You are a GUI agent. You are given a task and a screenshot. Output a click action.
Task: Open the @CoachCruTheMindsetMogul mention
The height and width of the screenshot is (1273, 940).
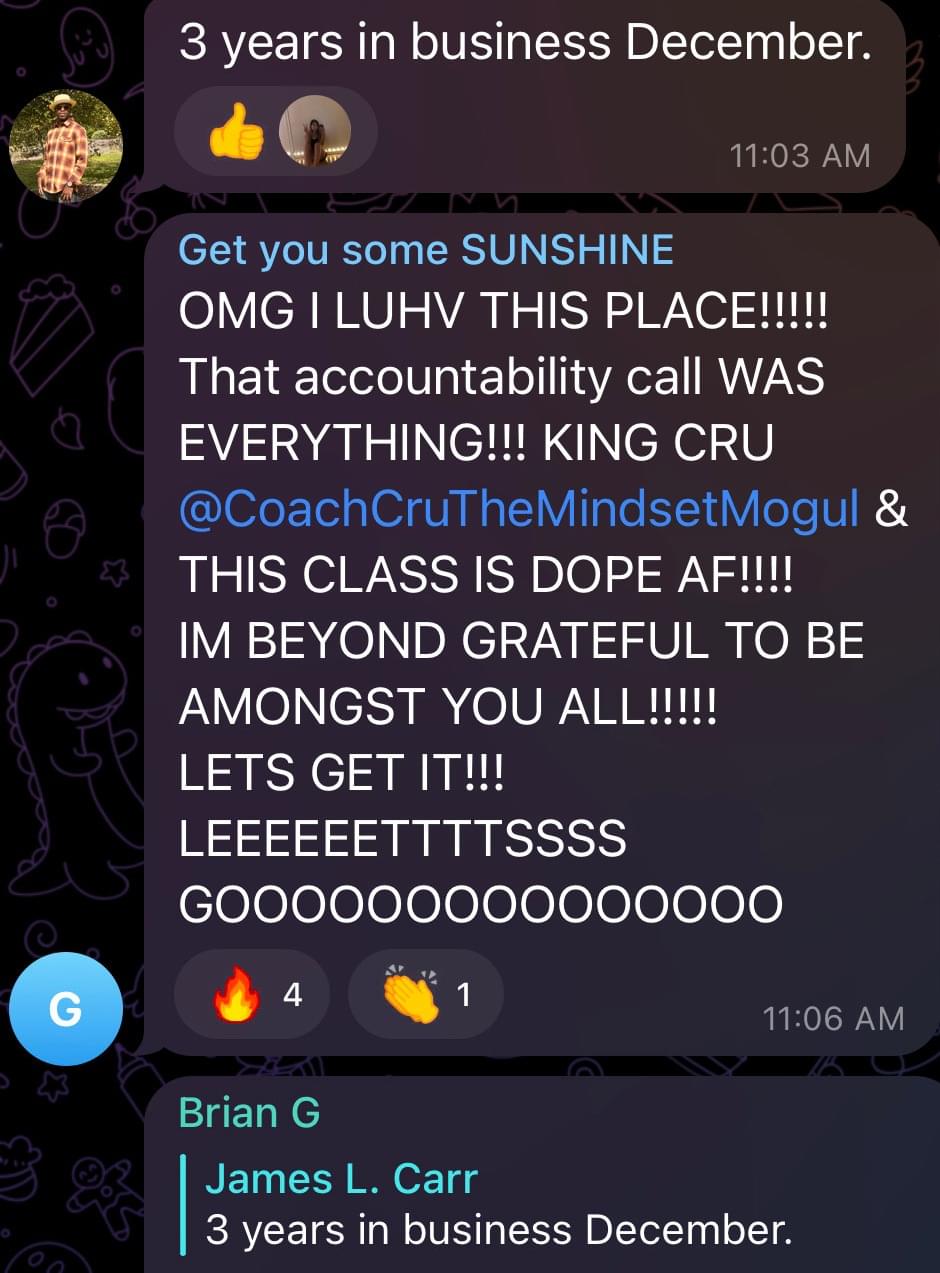click(x=519, y=509)
